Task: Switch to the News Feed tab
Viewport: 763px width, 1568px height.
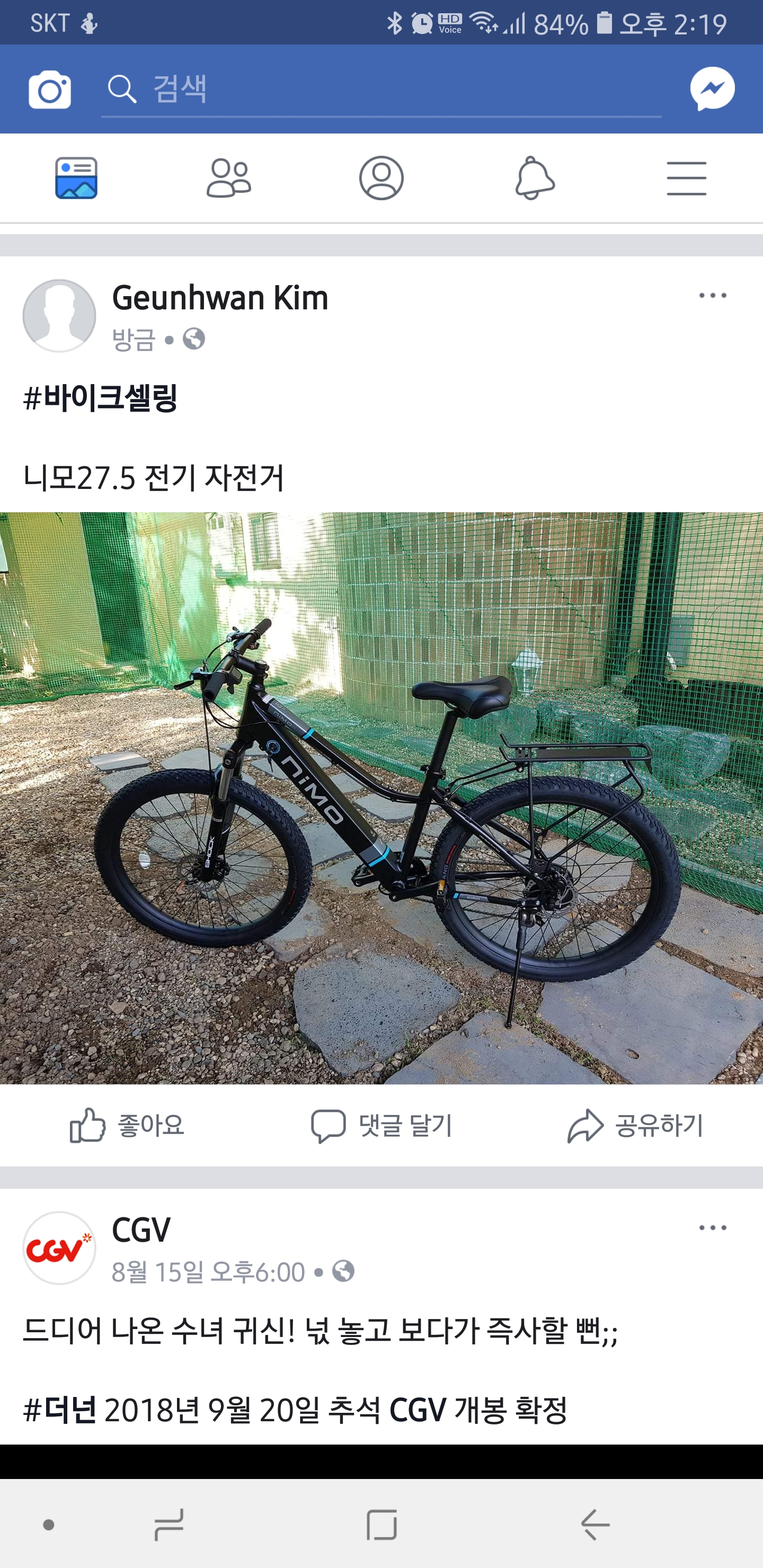Action: [76, 179]
